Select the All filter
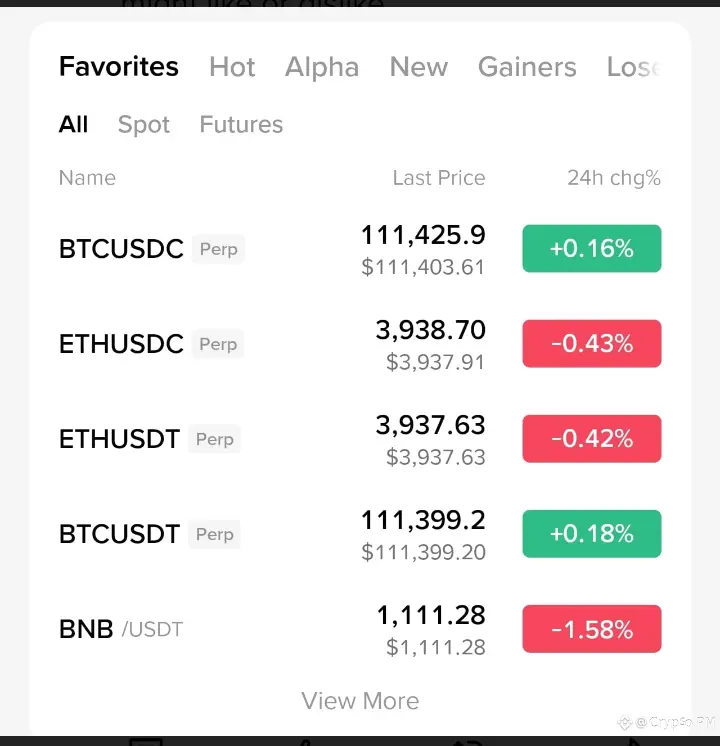720x746 pixels. pyautogui.click(x=74, y=125)
